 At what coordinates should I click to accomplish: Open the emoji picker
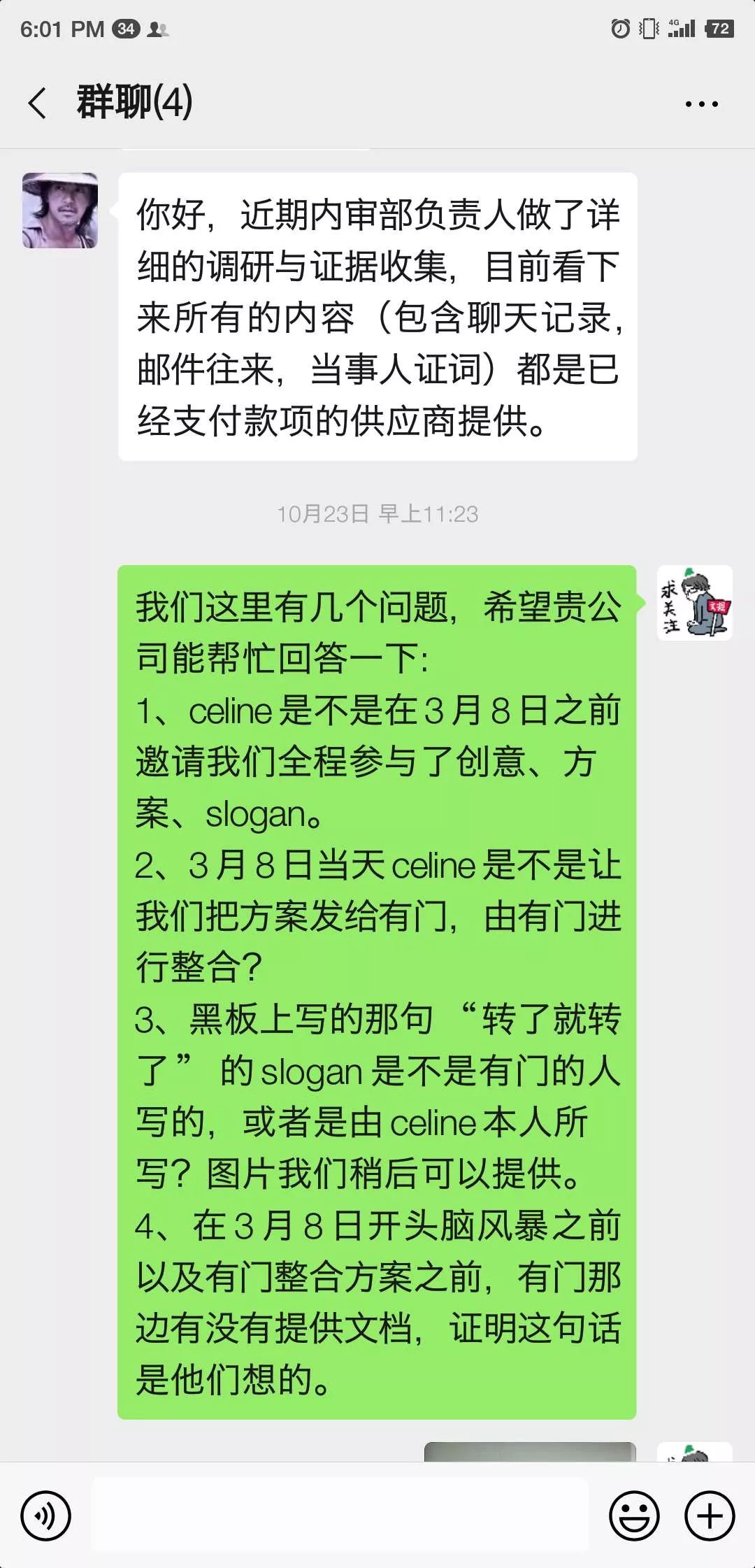tap(634, 1516)
